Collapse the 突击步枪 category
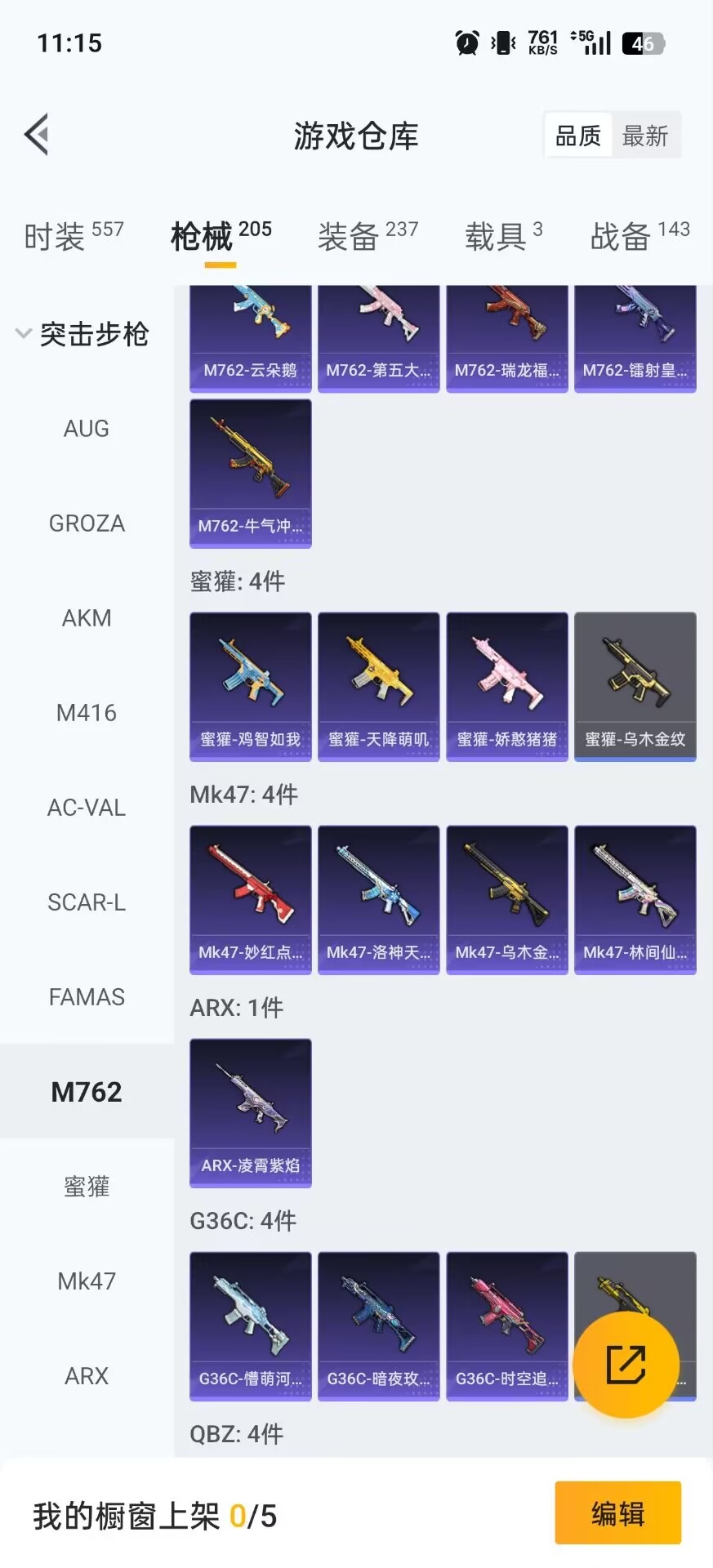This screenshot has width=713, height=1568. (82, 333)
